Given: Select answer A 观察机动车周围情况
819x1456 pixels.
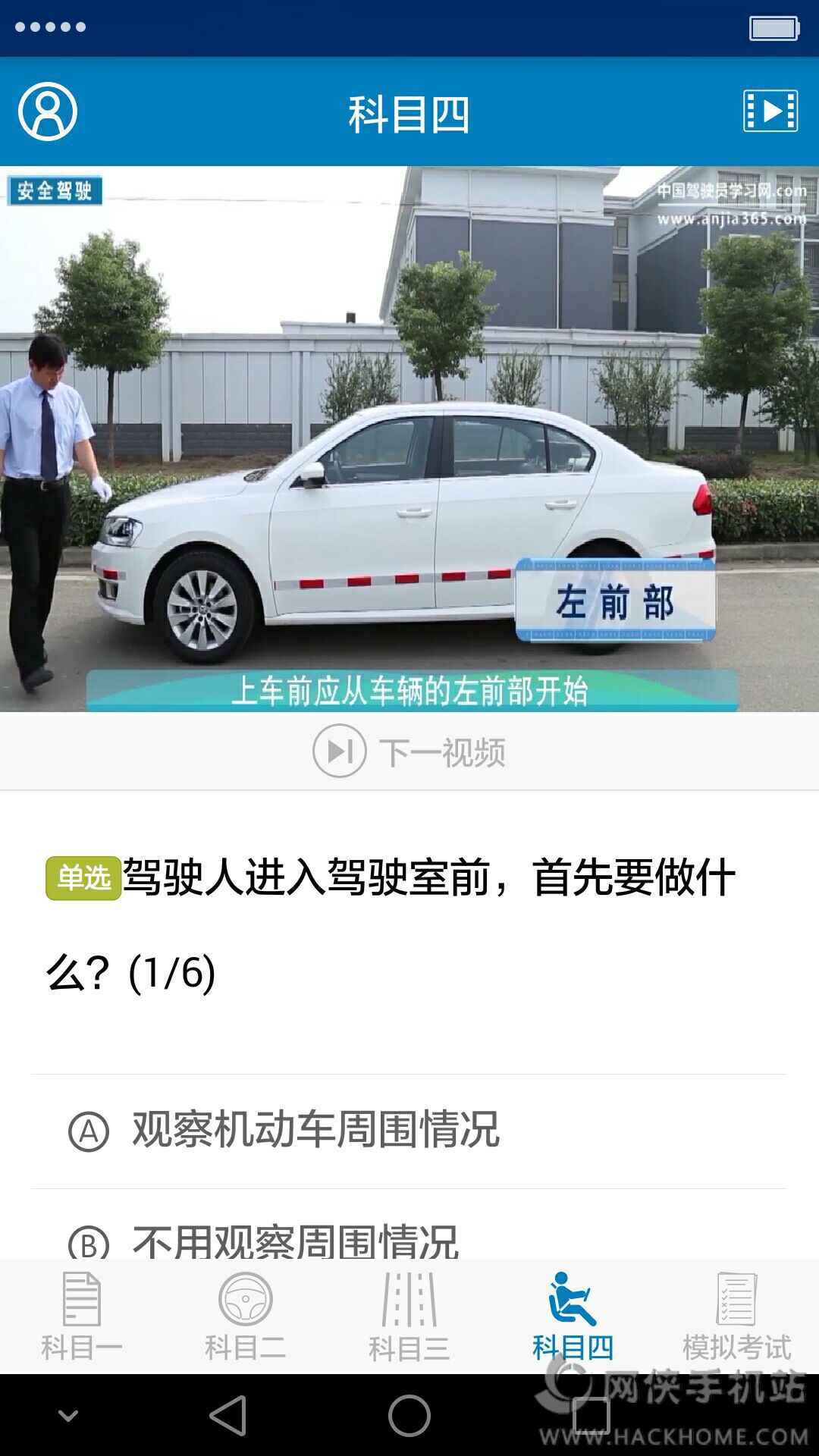Looking at the screenshot, I should point(315,1130).
